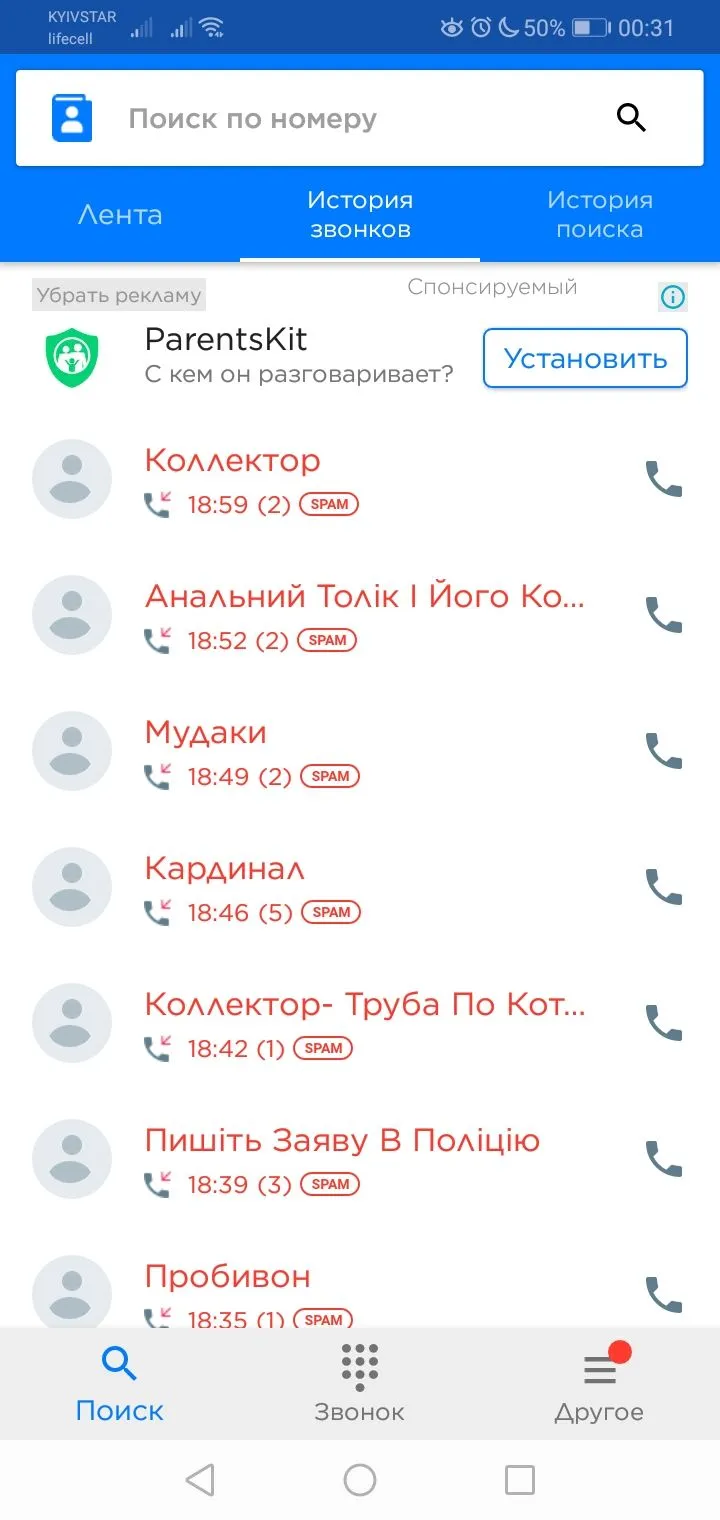Open the contacts icon in the search bar
The image size is (720, 1520).
click(x=72, y=118)
